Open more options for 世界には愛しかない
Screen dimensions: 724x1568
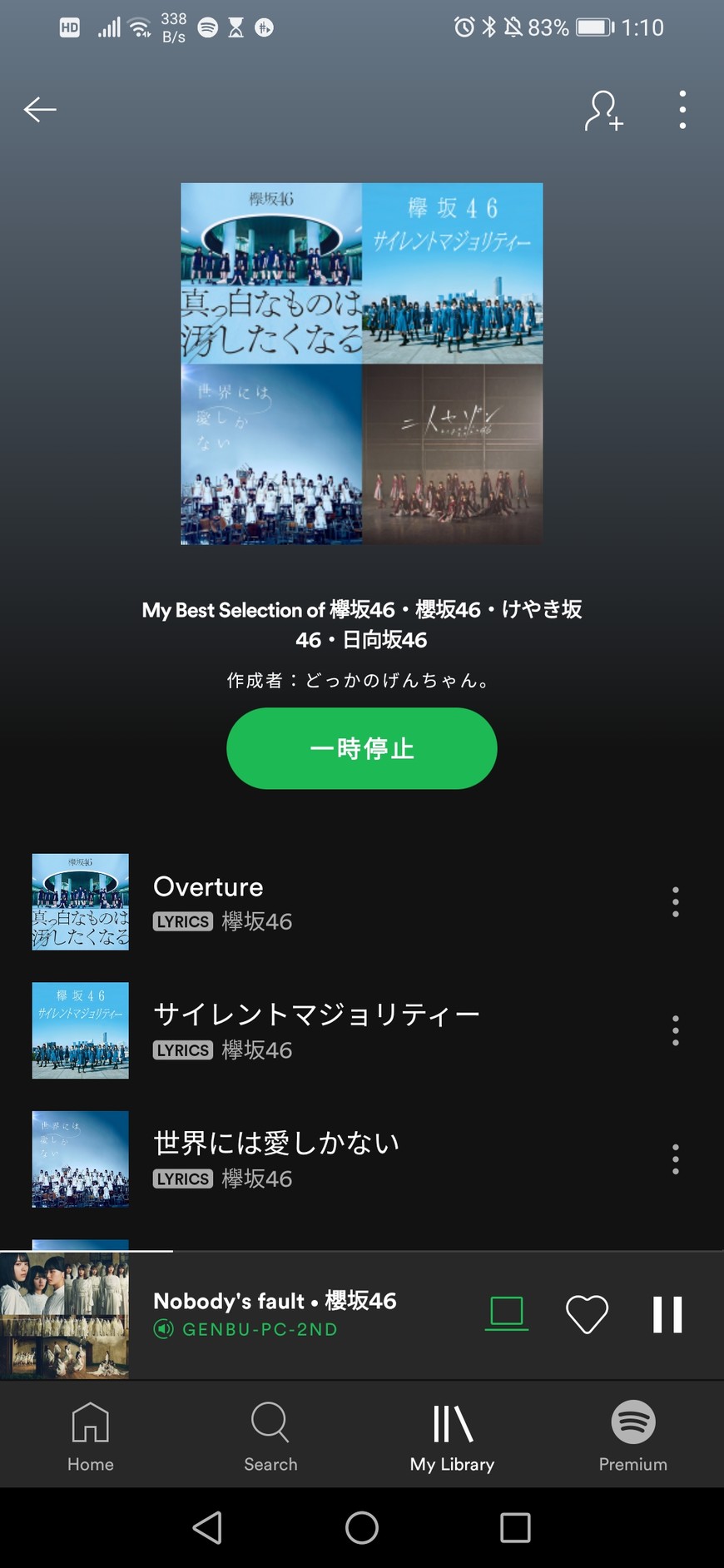(x=676, y=1159)
